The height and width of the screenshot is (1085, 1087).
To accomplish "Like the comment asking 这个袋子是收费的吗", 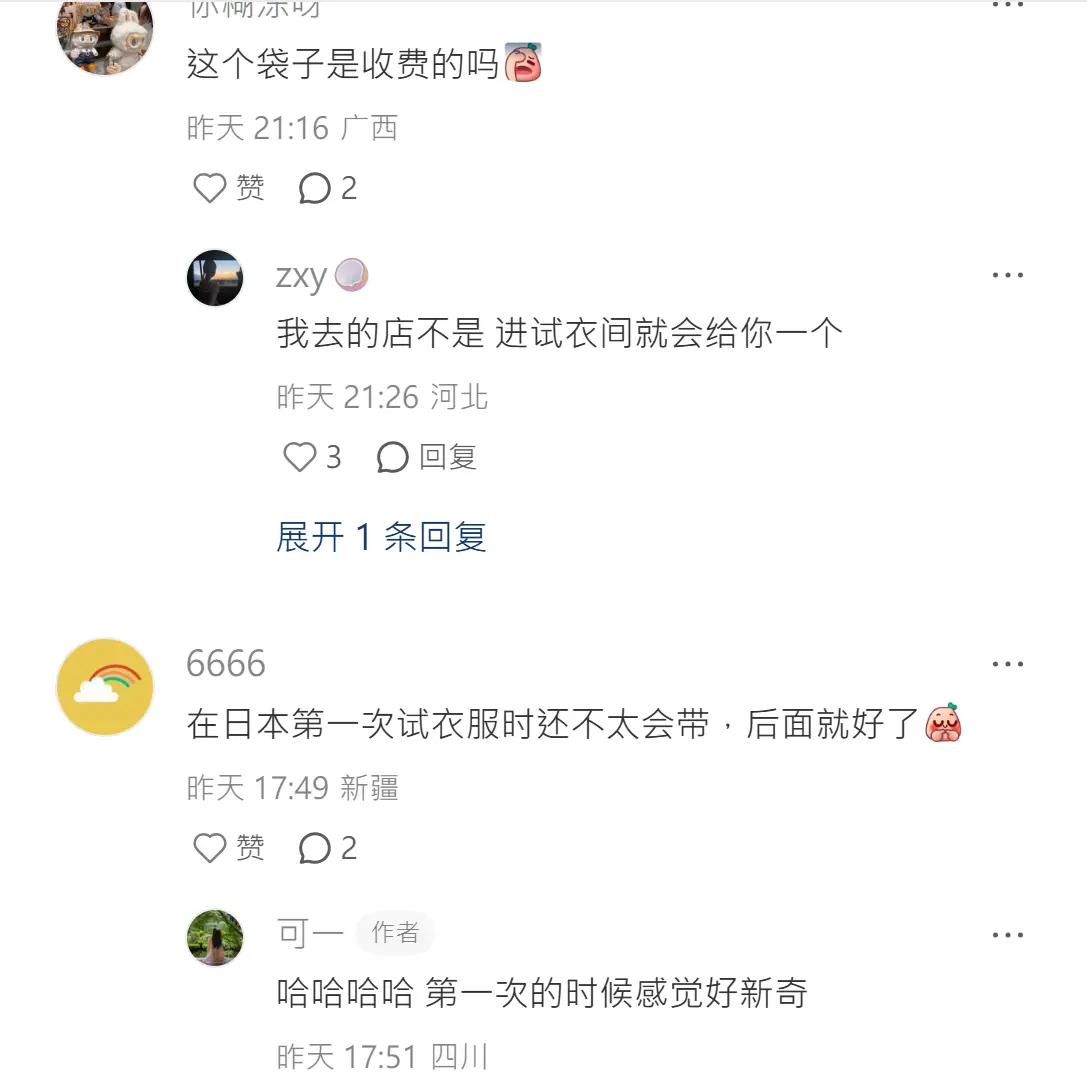I will click(x=210, y=188).
